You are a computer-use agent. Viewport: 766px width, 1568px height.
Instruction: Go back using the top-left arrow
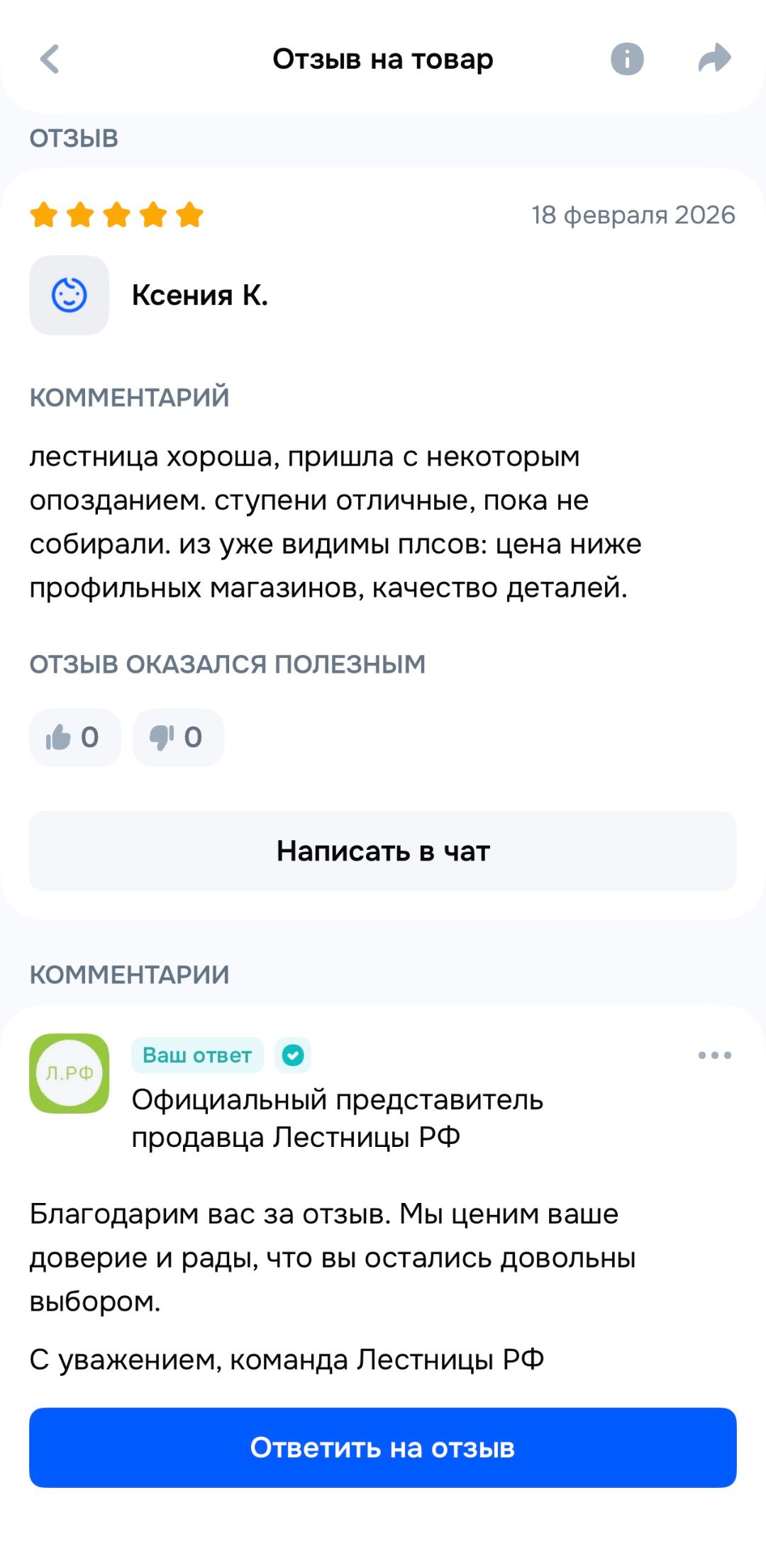pyautogui.click(x=50, y=60)
